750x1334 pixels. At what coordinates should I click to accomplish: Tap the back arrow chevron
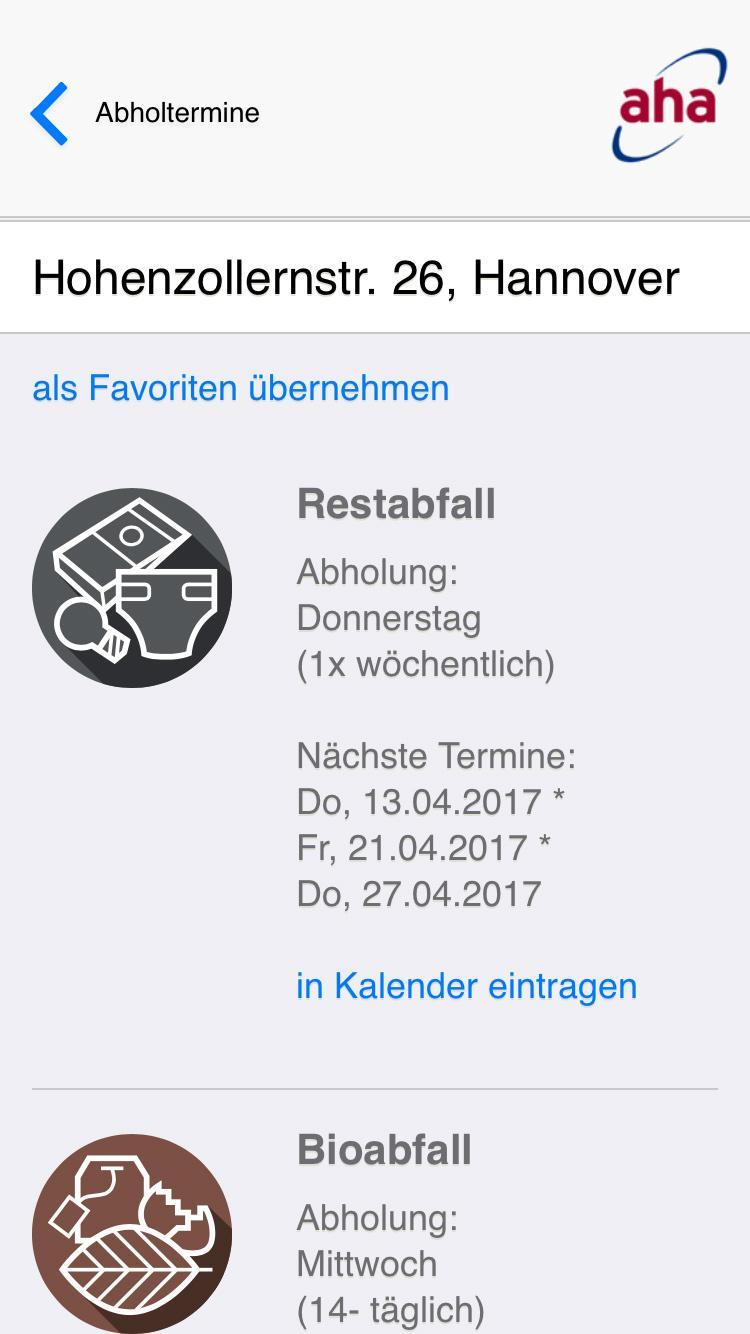(x=49, y=112)
